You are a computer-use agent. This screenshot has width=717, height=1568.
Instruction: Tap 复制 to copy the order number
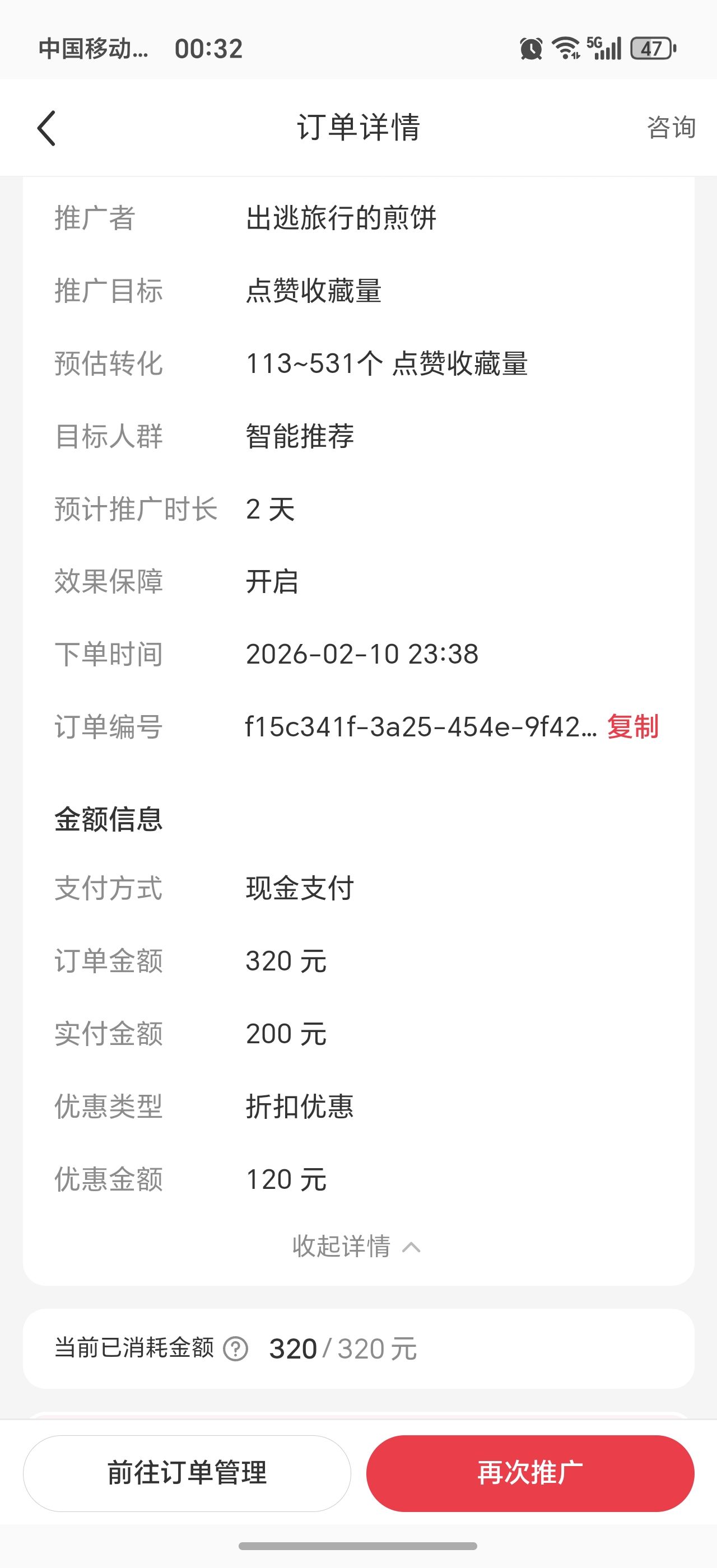[x=632, y=727]
